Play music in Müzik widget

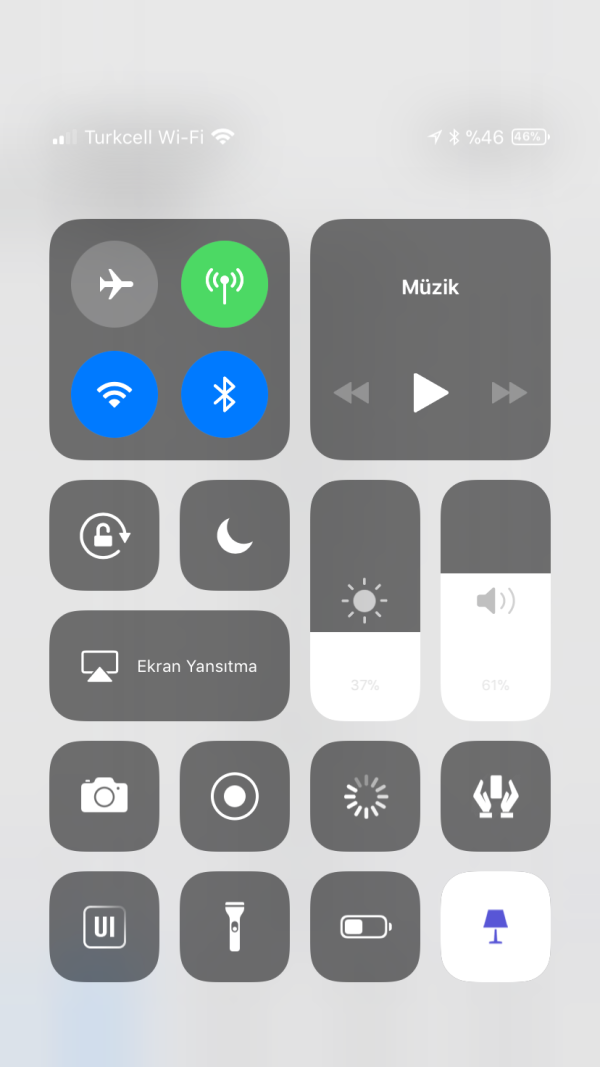point(430,393)
